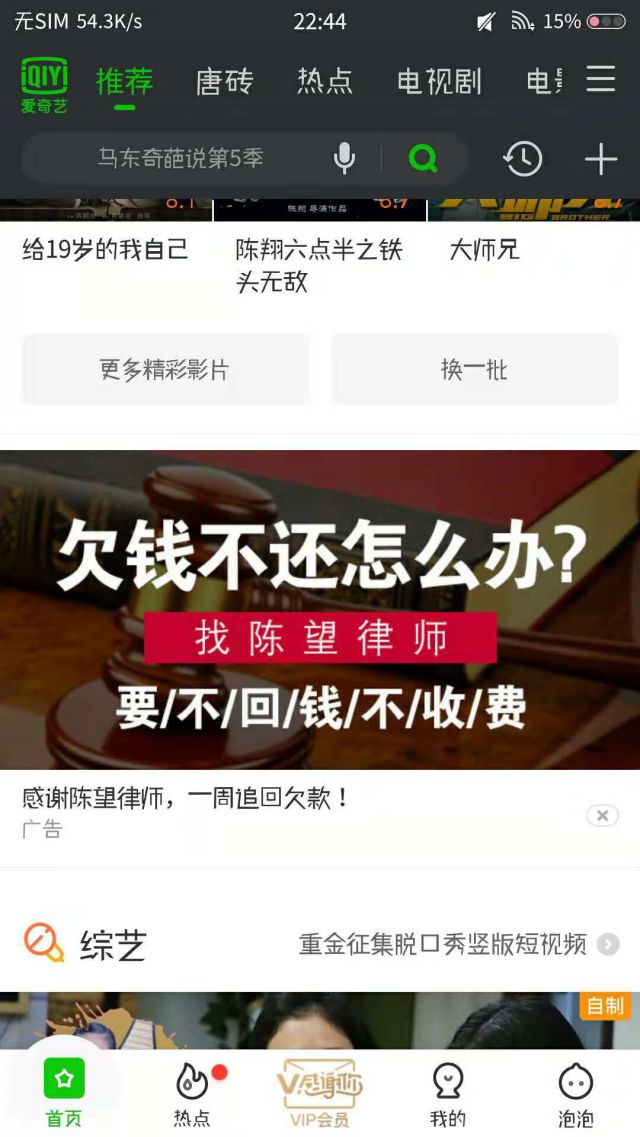Open the channel list hamburger menu
Viewport: 640px width, 1137px height.
click(x=600, y=79)
